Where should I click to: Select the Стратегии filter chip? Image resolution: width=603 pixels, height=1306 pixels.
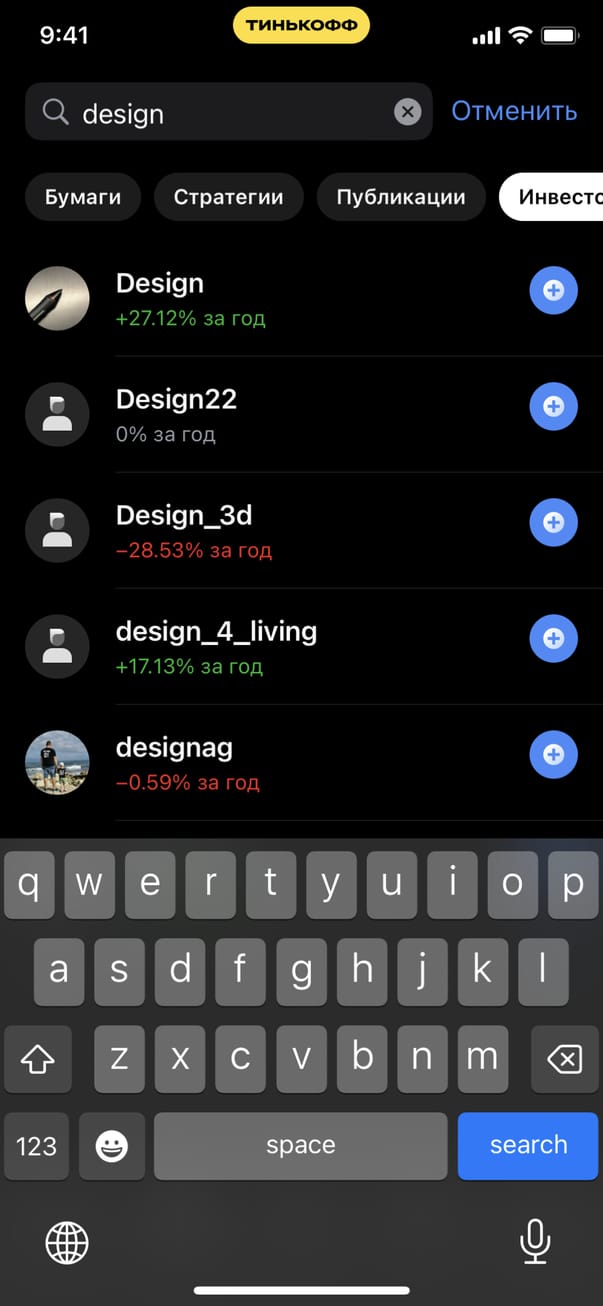228,197
